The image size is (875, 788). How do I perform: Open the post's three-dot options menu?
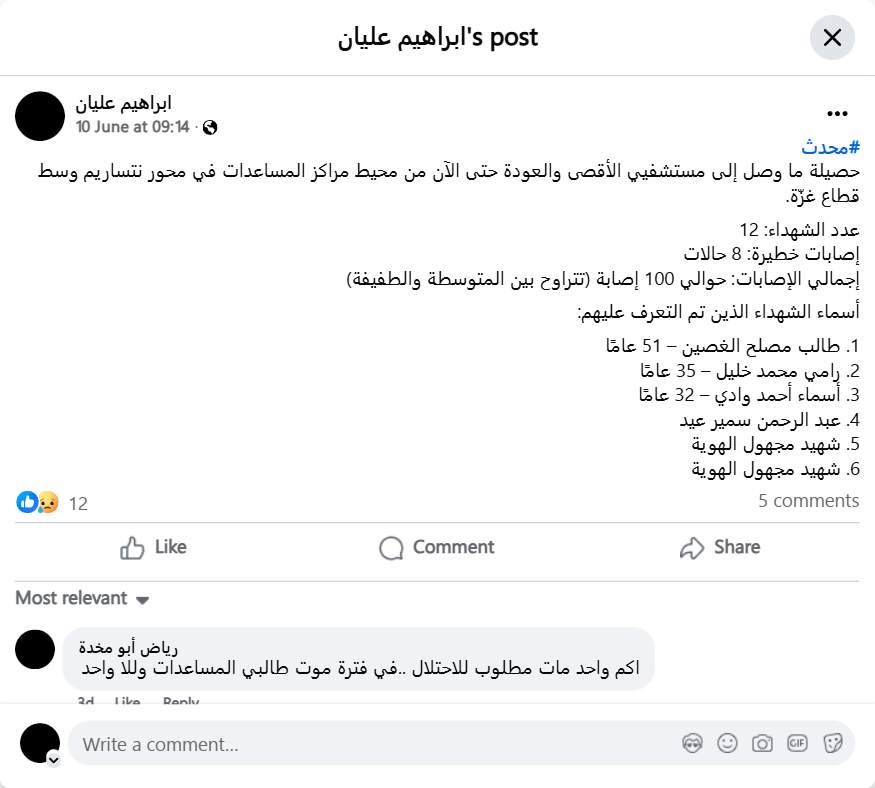tap(837, 114)
